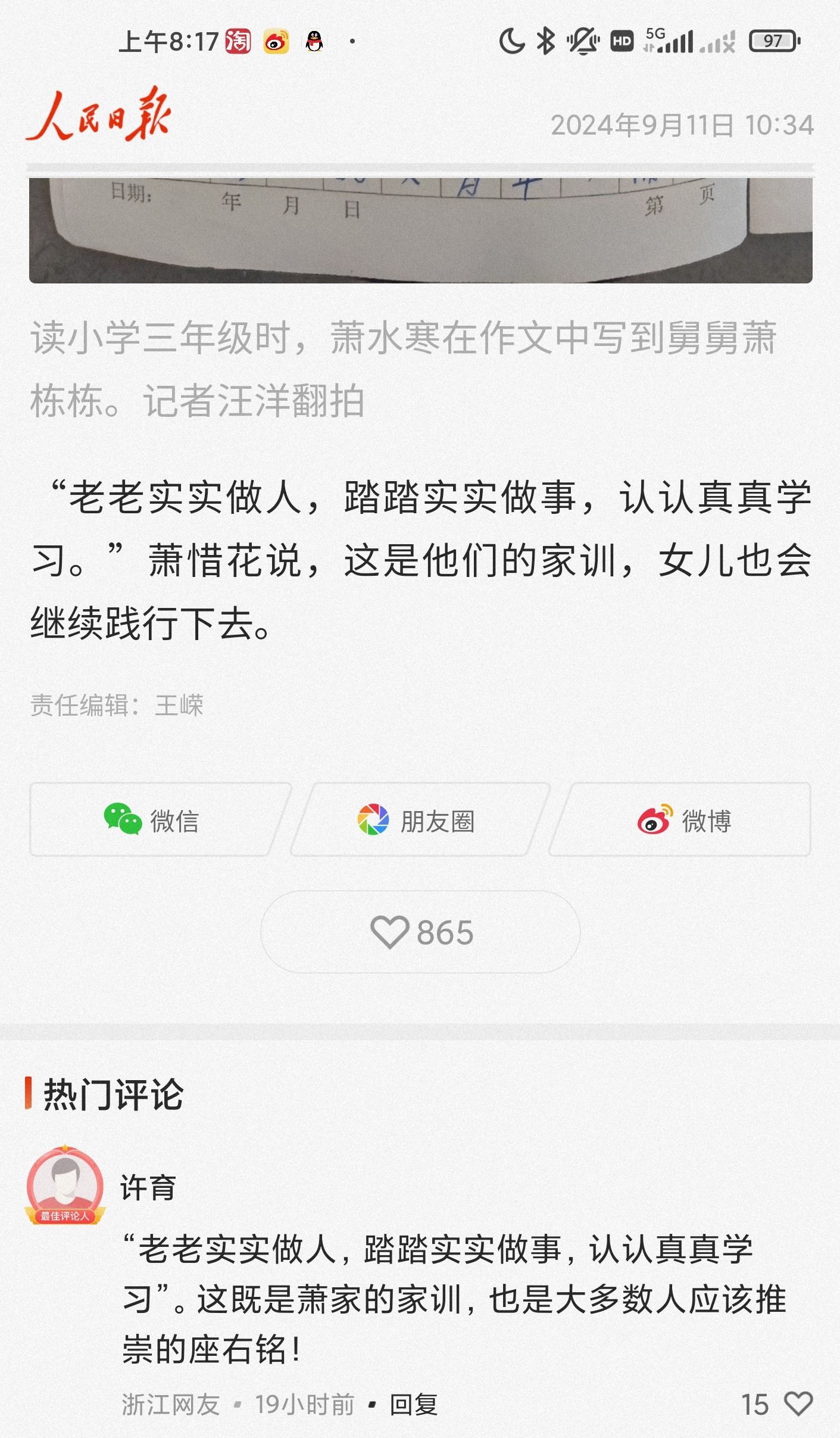Share article to WeChat (微信)
The image size is (840, 1438).
point(152,821)
